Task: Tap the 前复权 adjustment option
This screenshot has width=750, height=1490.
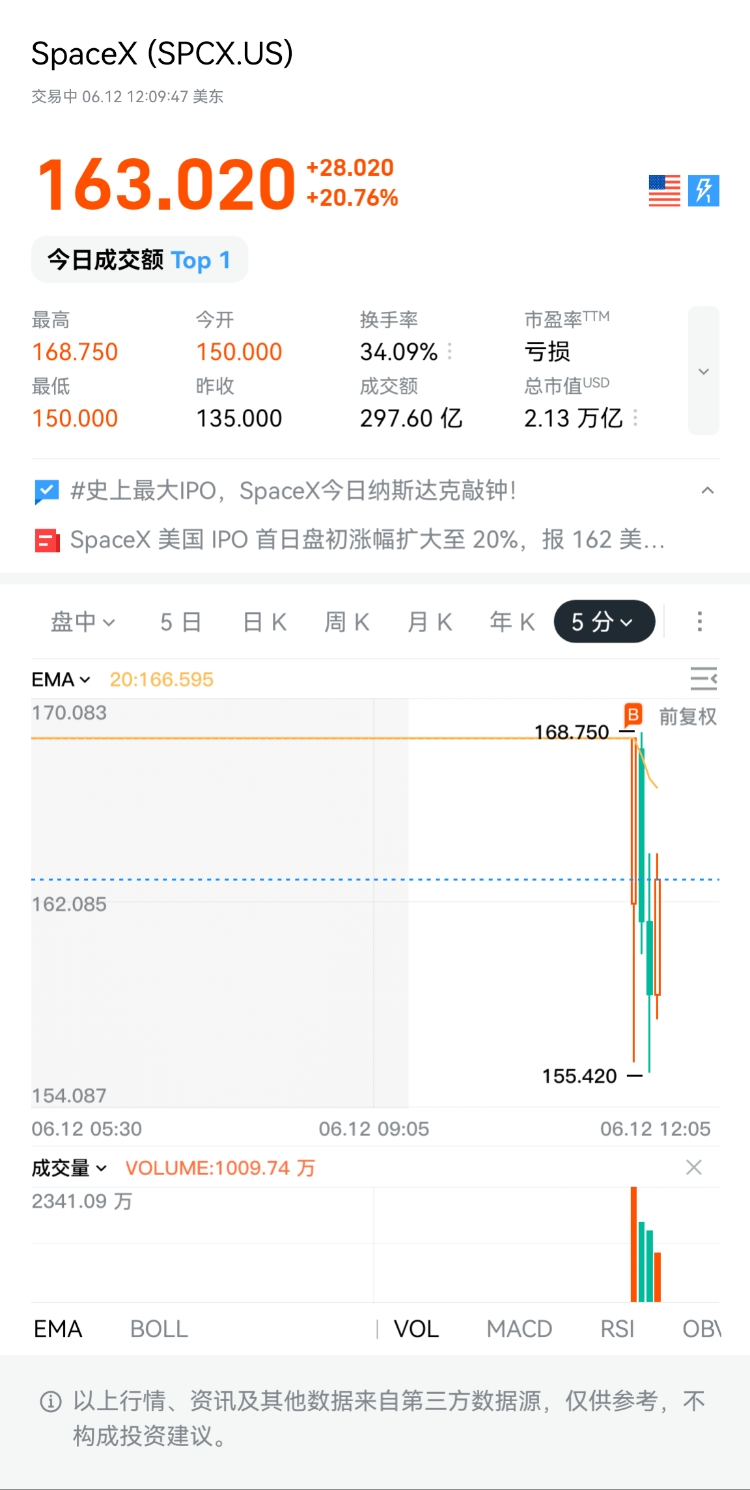Action: (x=688, y=717)
